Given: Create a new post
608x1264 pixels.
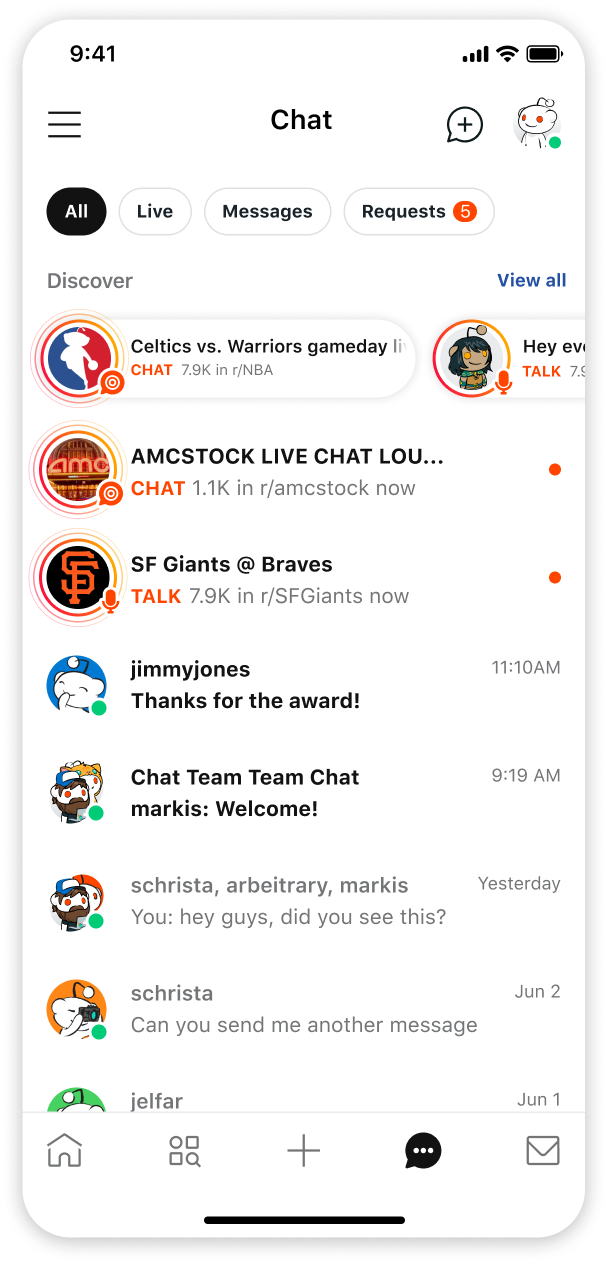Looking at the screenshot, I should tap(303, 1151).
